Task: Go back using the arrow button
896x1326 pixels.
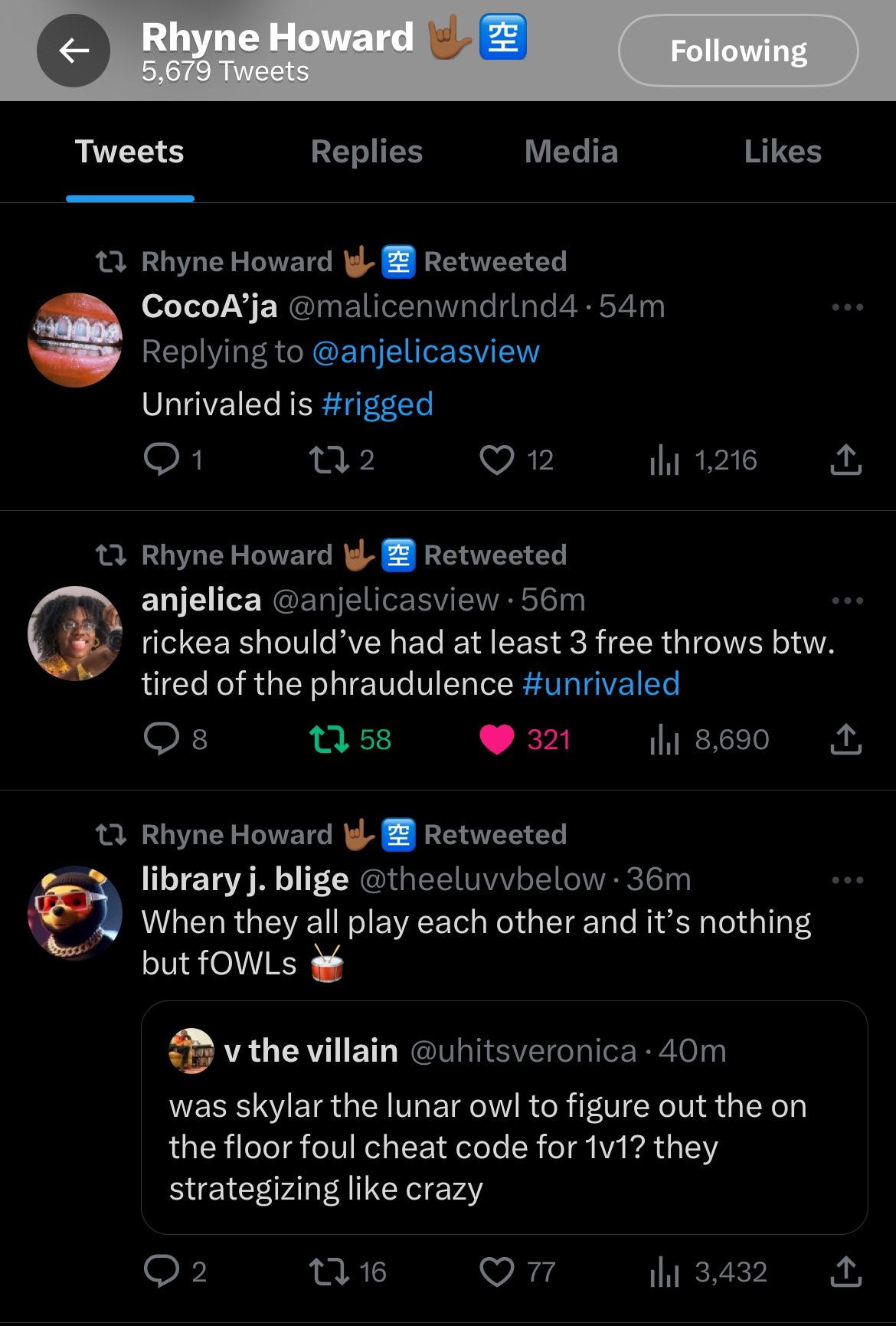Action: click(x=74, y=51)
